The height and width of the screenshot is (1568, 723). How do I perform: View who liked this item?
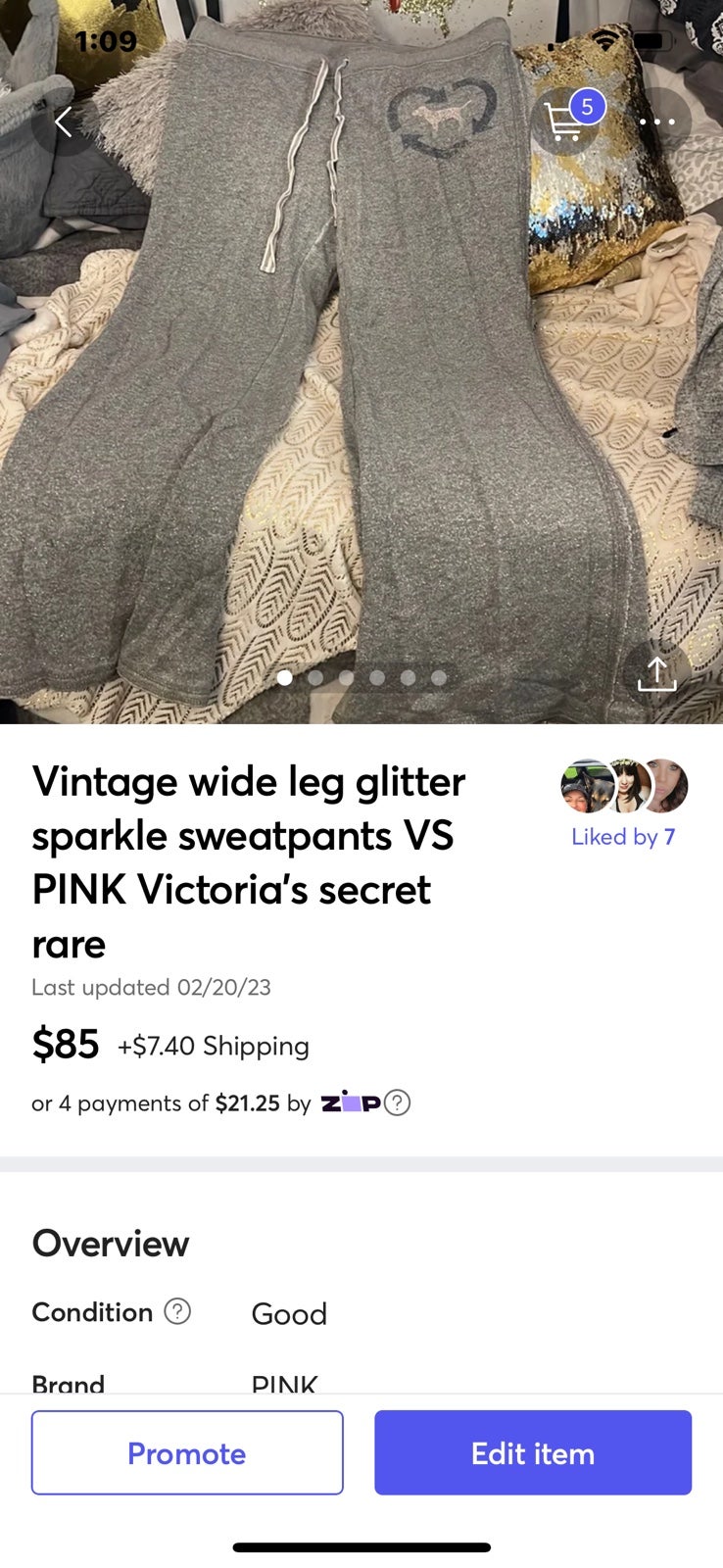(624, 804)
